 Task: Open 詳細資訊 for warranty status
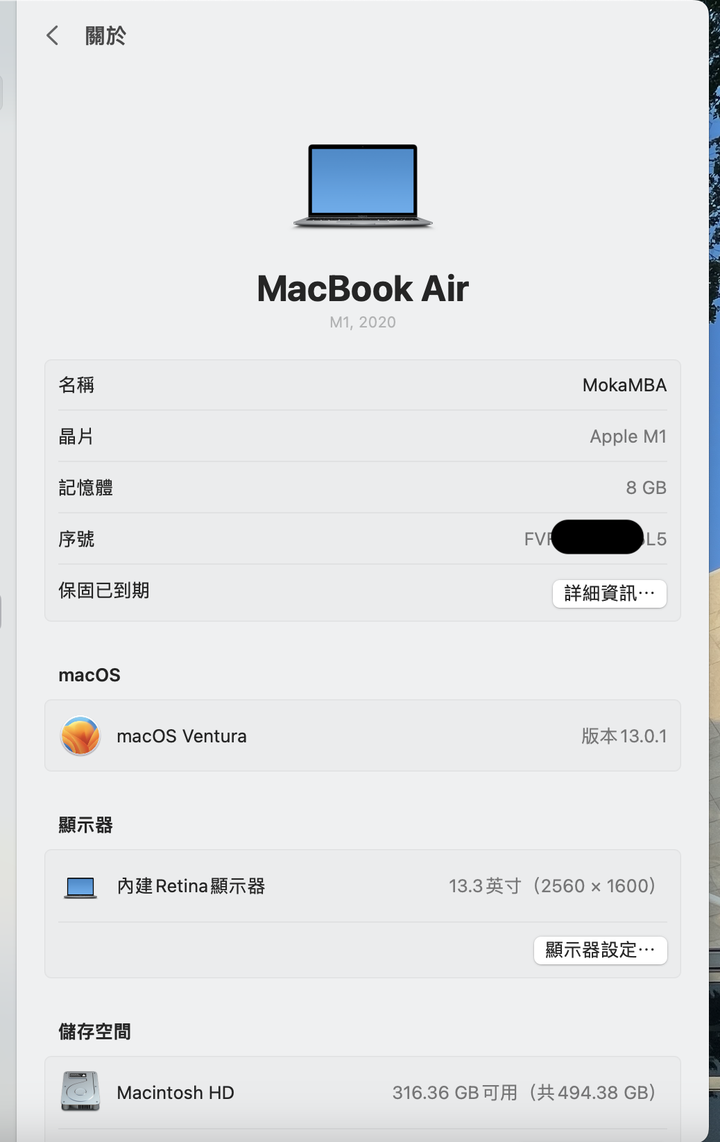coord(609,593)
